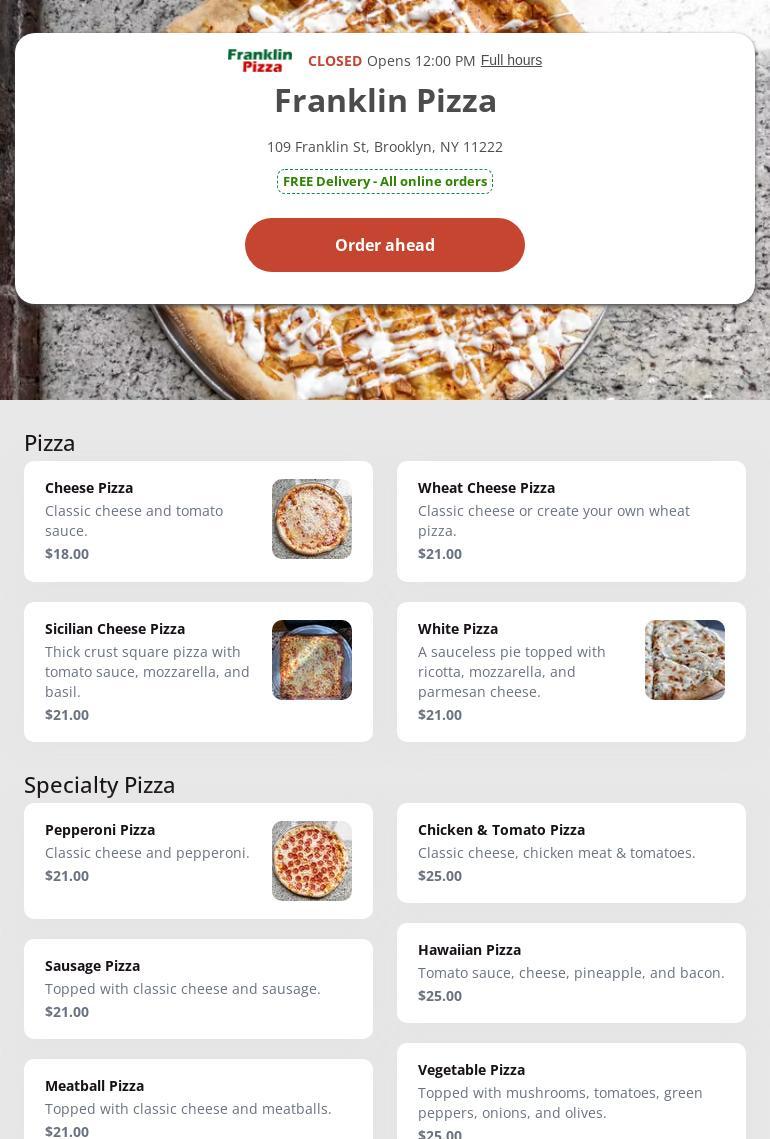Select the Cheese Pizza card

198,521
